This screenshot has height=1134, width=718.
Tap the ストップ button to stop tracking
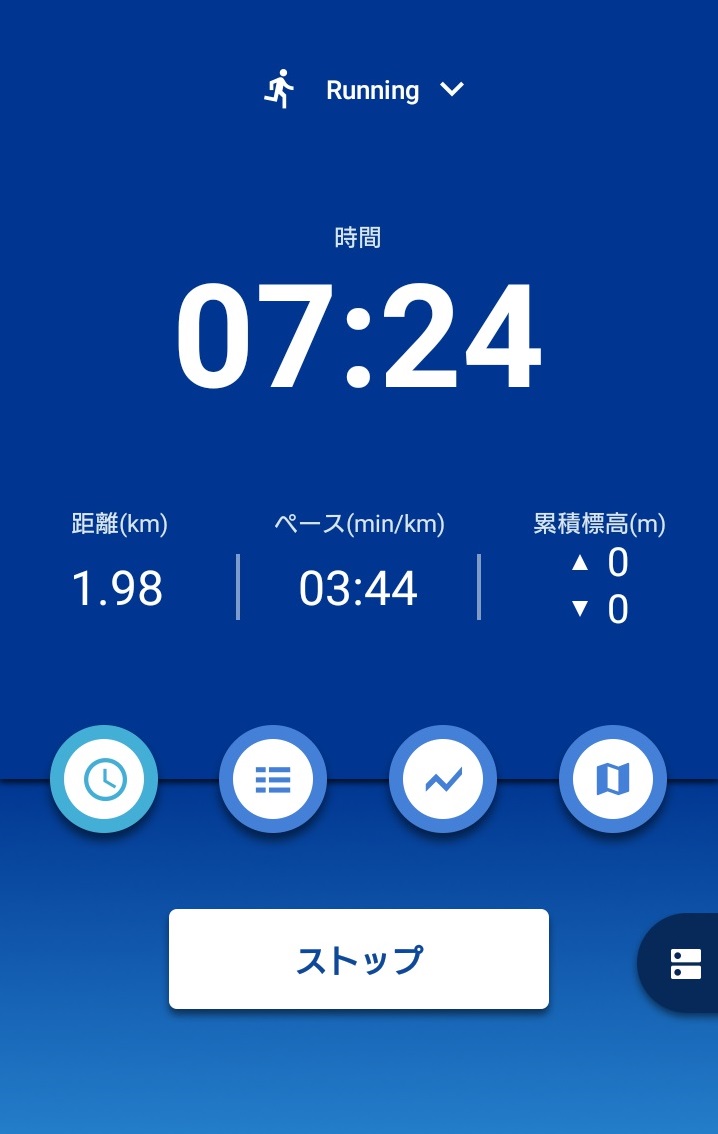359,959
